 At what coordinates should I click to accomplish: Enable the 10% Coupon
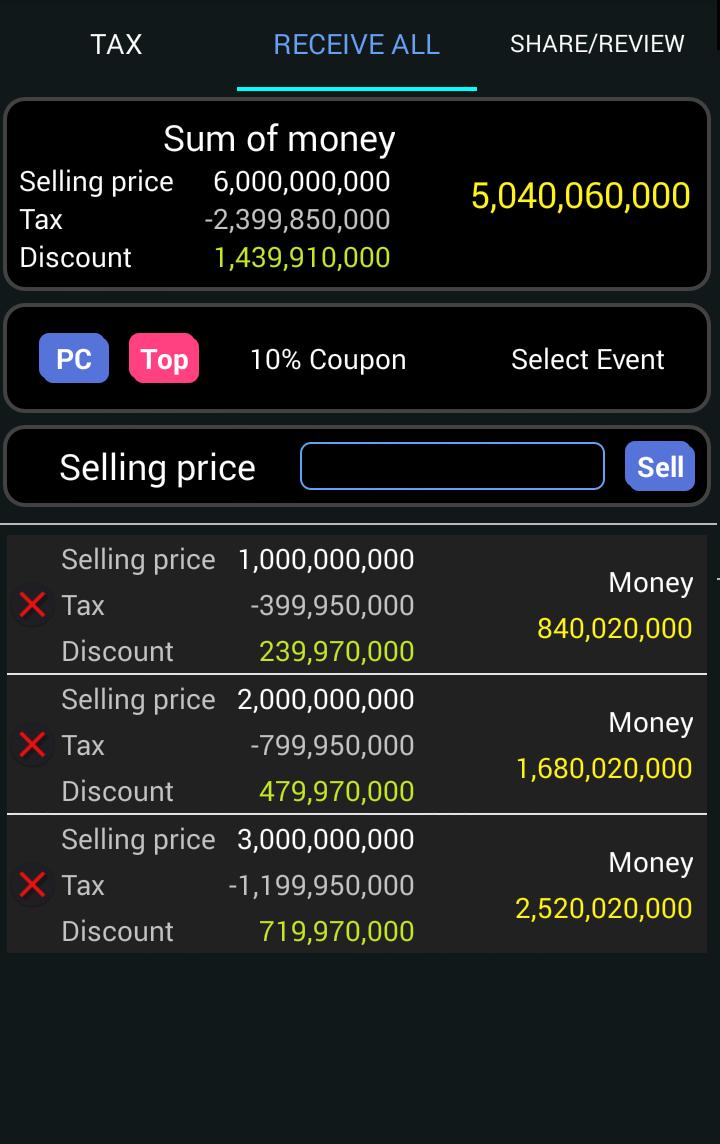tap(327, 358)
